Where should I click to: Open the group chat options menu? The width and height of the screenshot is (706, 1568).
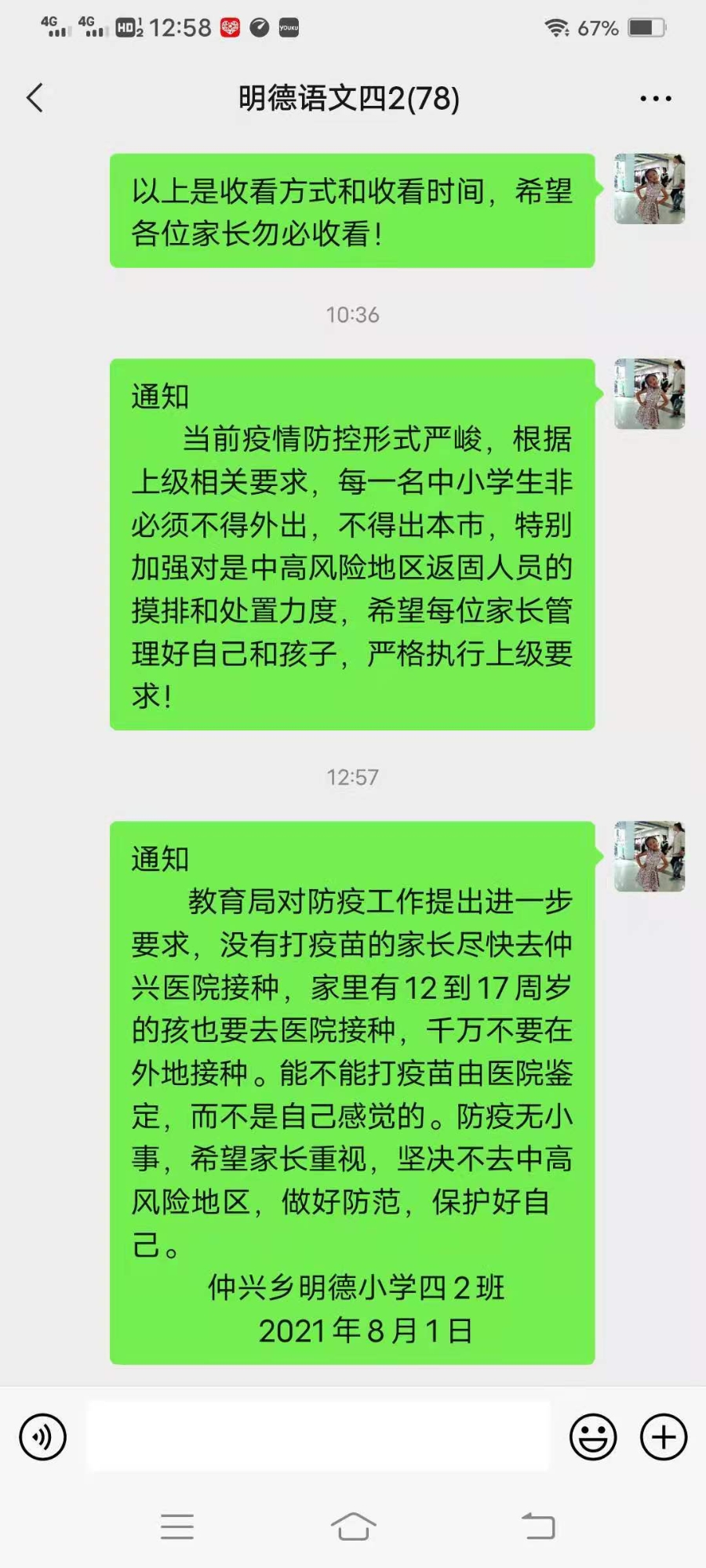(655, 99)
